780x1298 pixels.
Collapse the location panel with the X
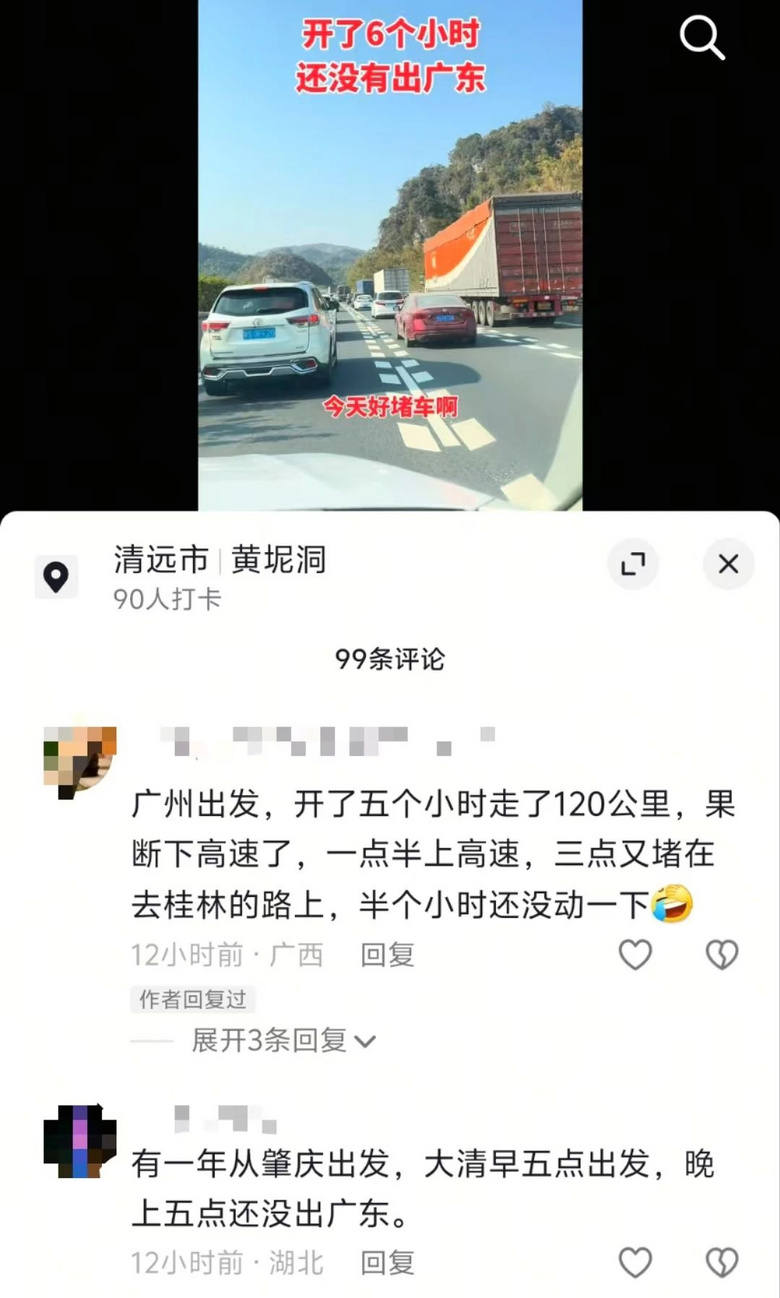[x=728, y=565]
